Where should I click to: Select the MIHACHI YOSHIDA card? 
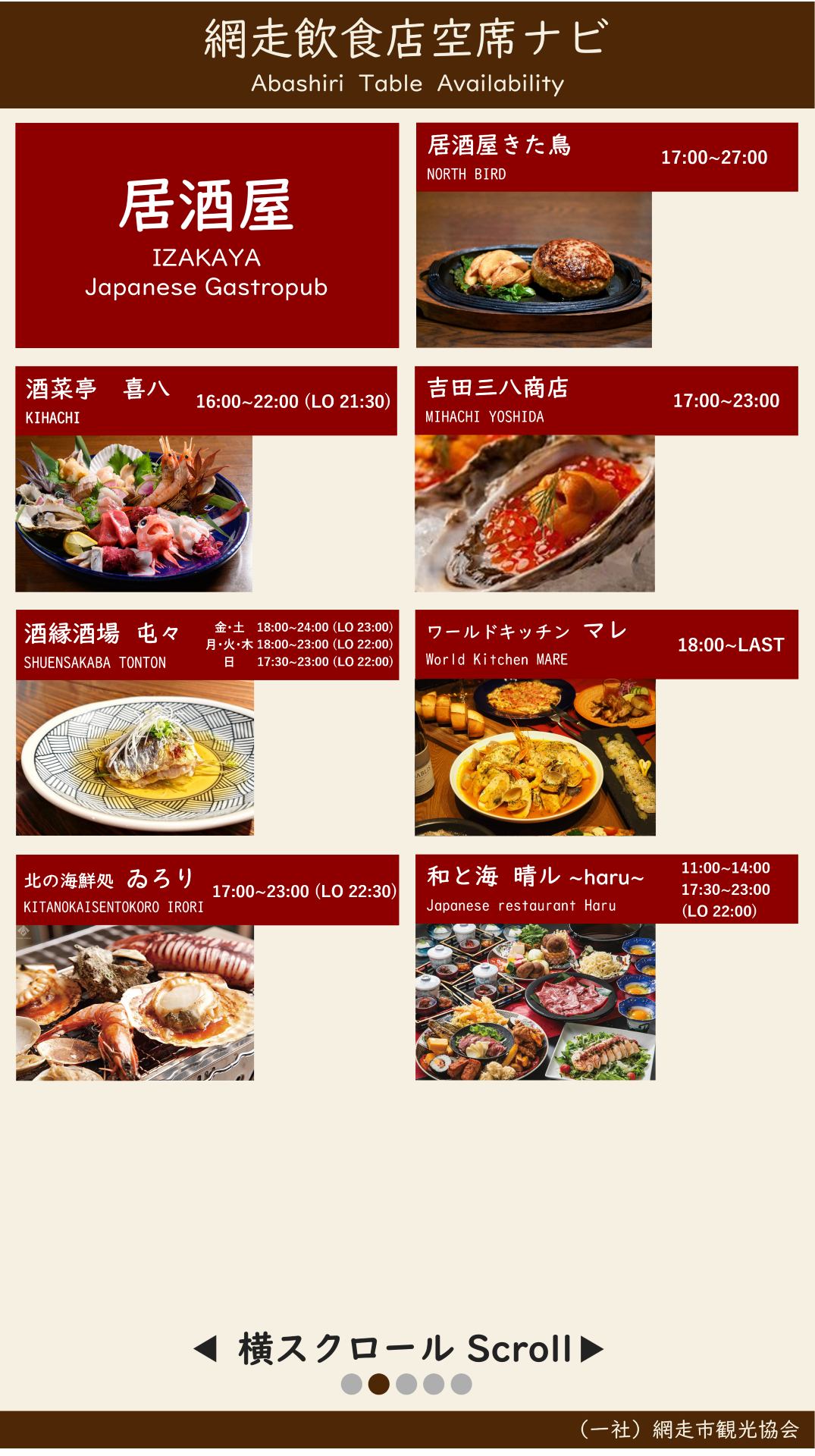(x=607, y=479)
